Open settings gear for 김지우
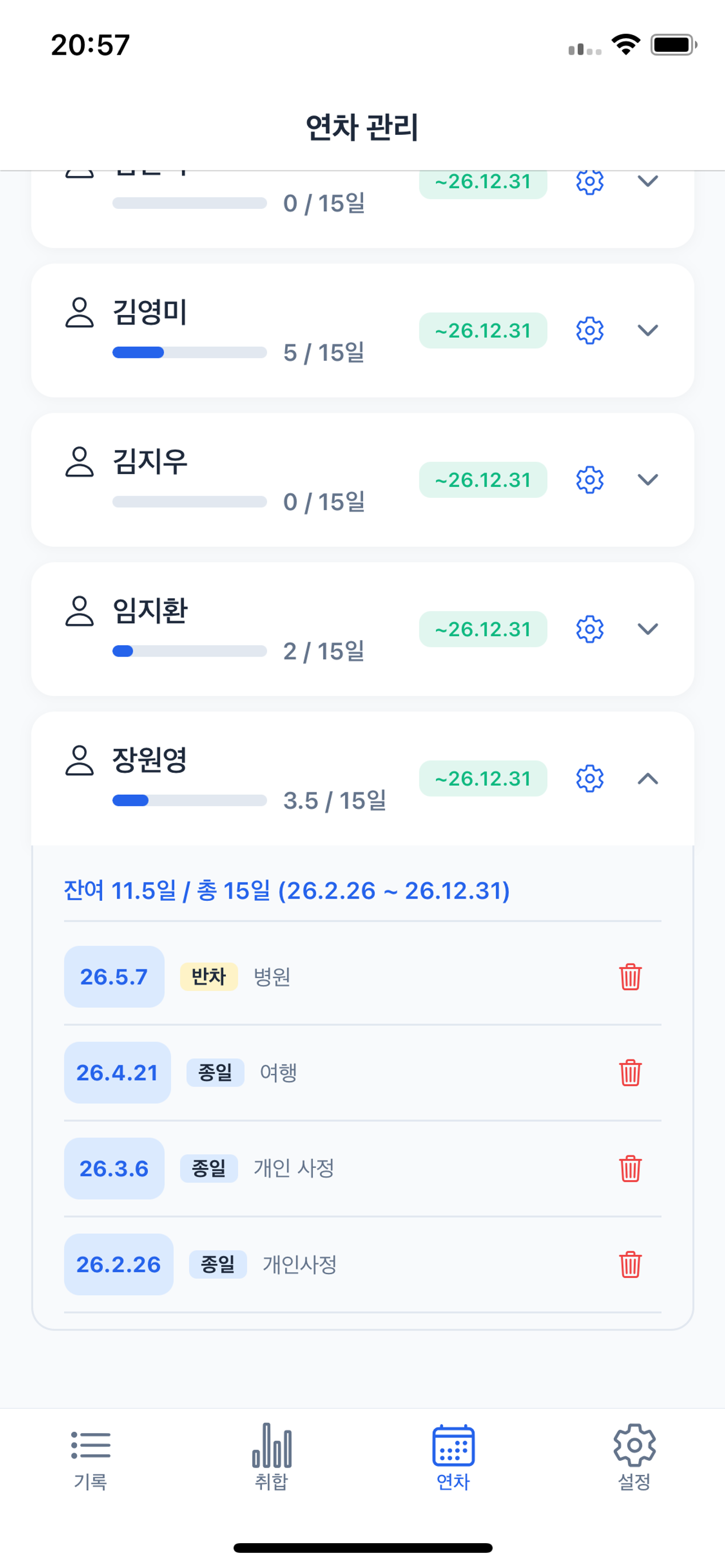The width and height of the screenshot is (725, 1568). click(x=589, y=480)
